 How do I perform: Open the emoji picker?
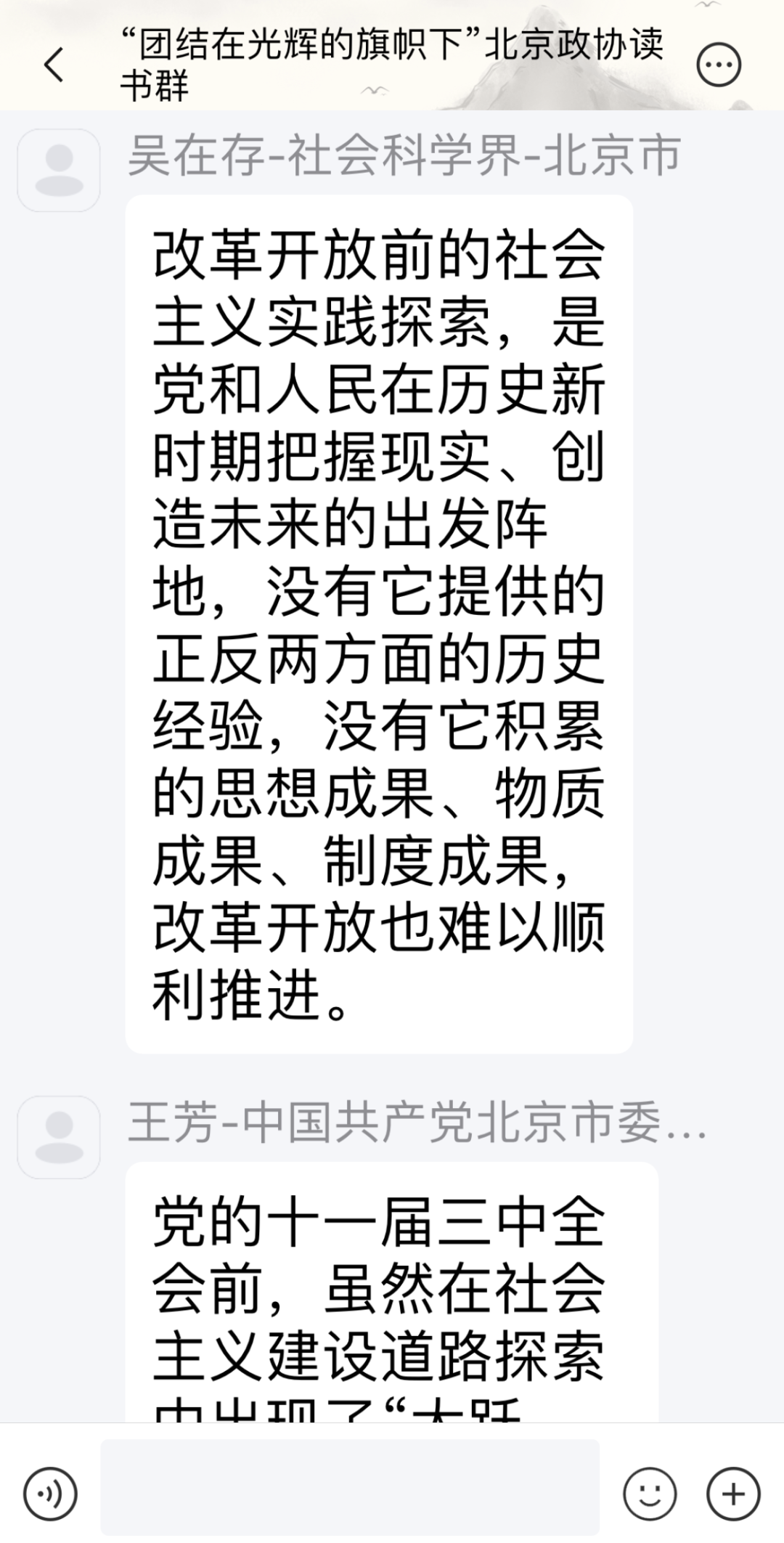coord(650,1494)
